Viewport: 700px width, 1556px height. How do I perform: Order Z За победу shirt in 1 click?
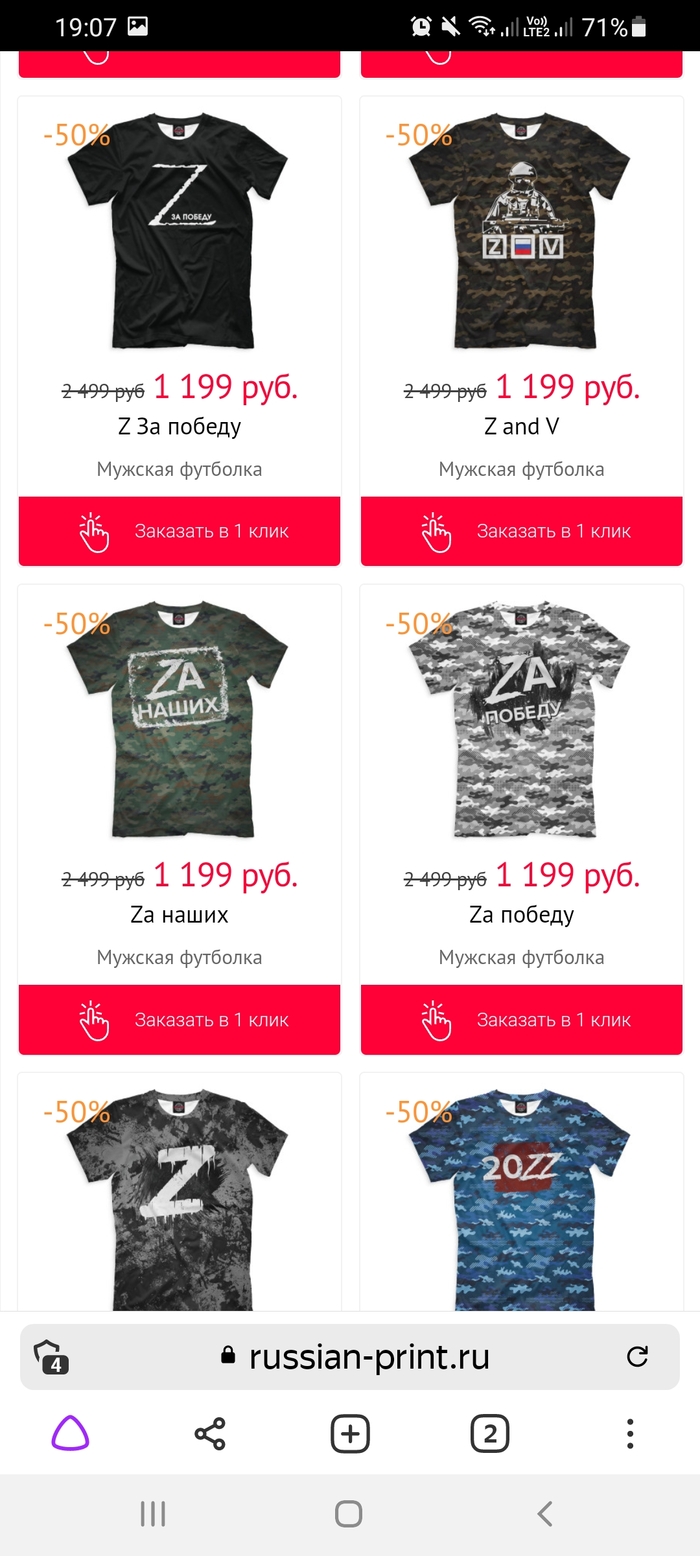179,531
